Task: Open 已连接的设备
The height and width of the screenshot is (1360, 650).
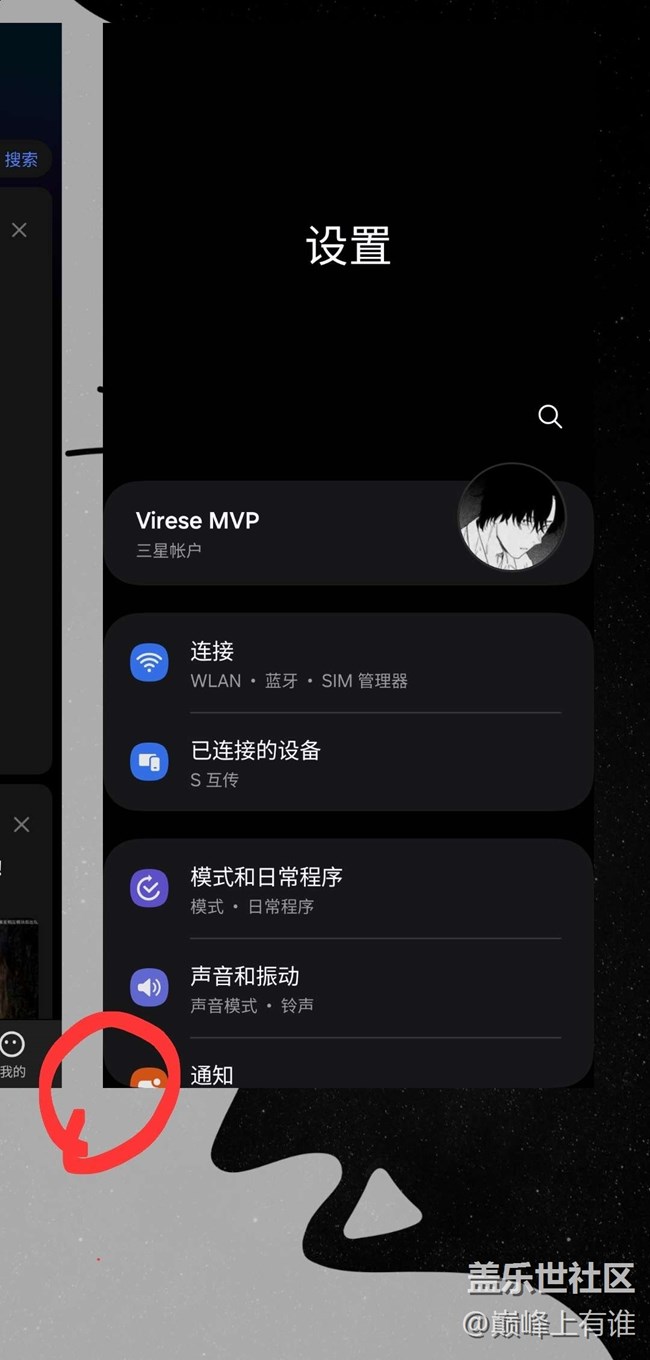Action: click(348, 763)
